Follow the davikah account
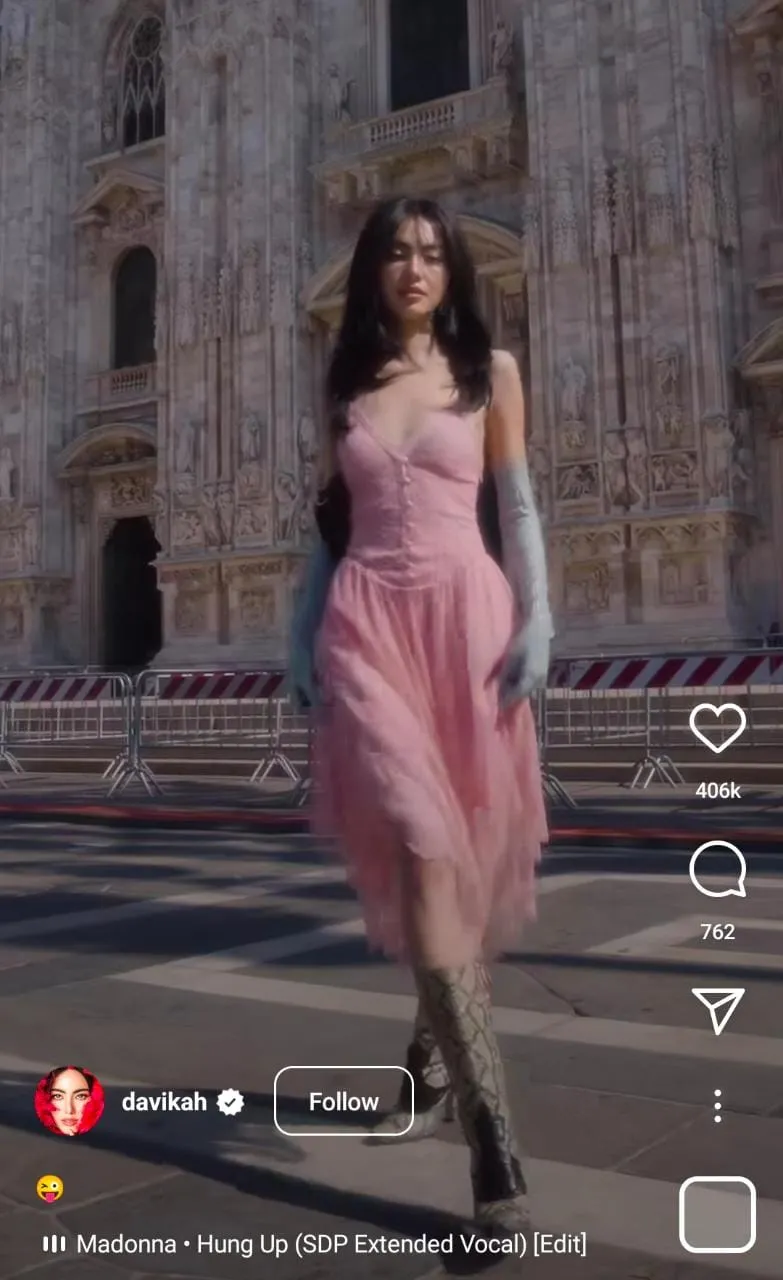 click(x=343, y=1101)
